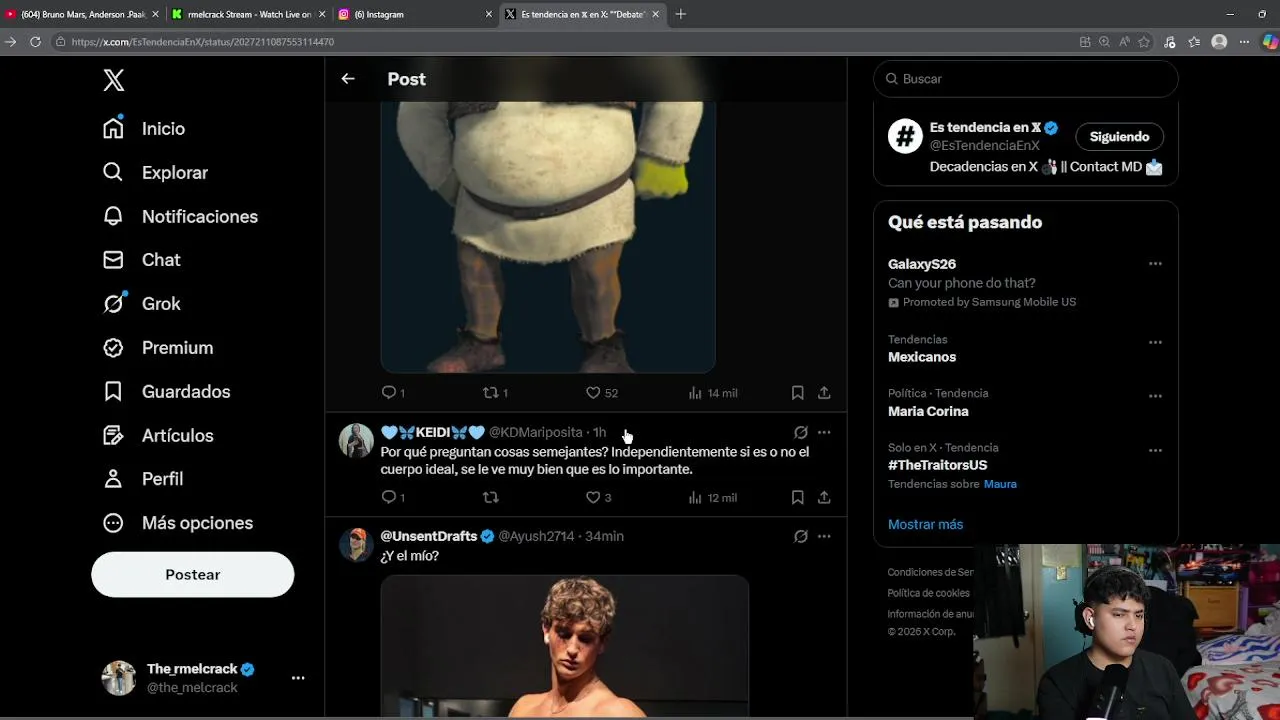Open The_rmelcrack account menu

click(298, 678)
